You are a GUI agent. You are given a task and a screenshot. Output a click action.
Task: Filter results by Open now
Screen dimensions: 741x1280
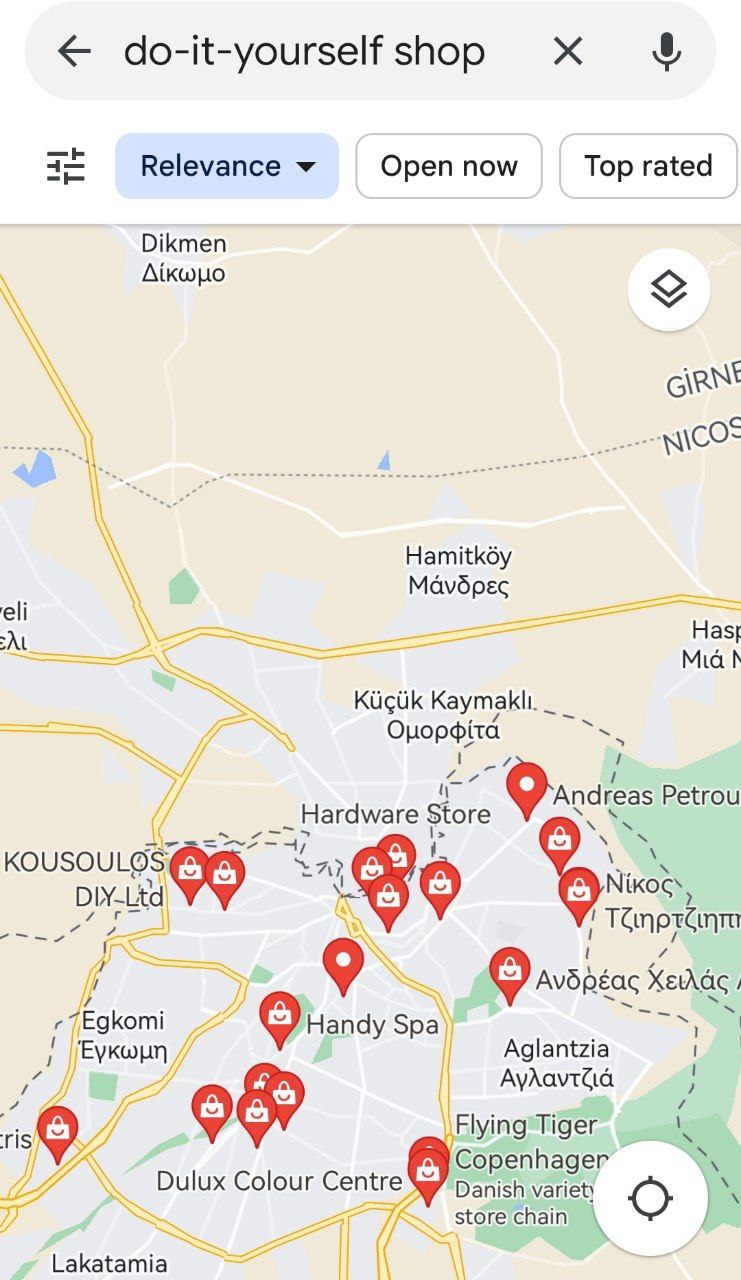click(x=449, y=166)
